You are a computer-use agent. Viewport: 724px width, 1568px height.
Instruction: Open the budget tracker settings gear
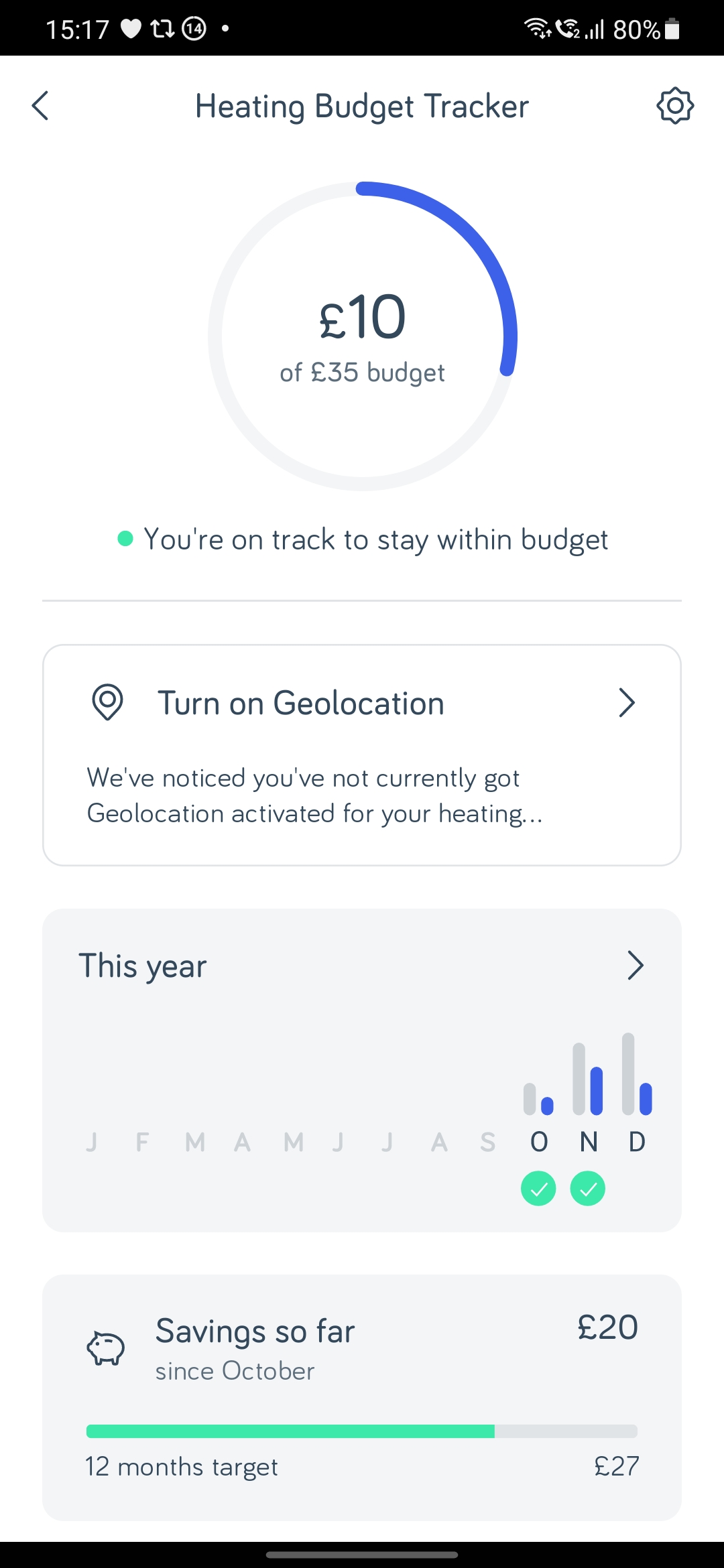tap(674, 106)
